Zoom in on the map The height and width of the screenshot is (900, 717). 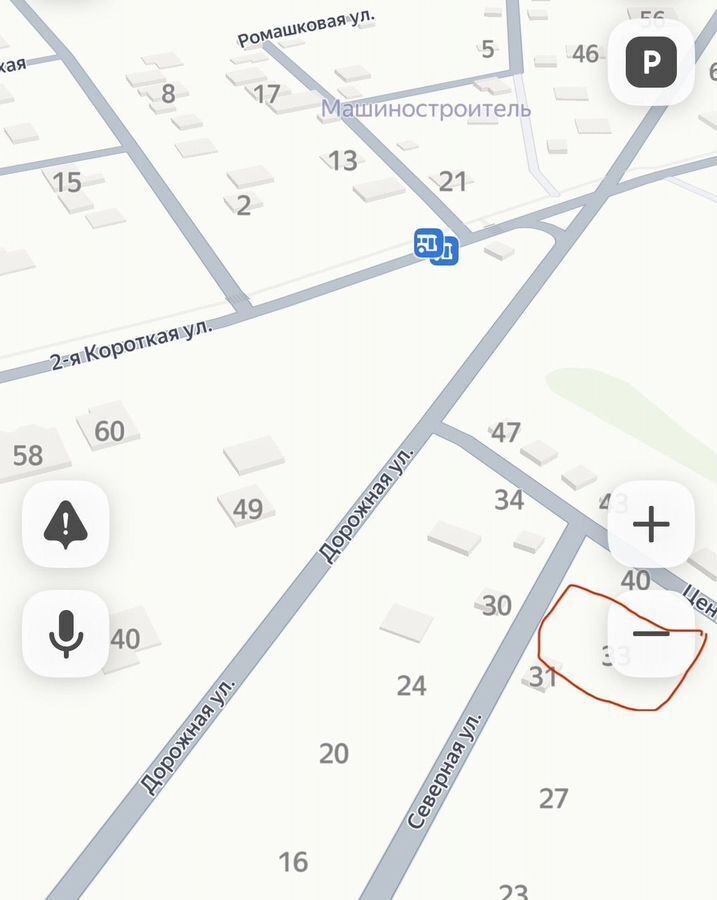coord(651,524)
